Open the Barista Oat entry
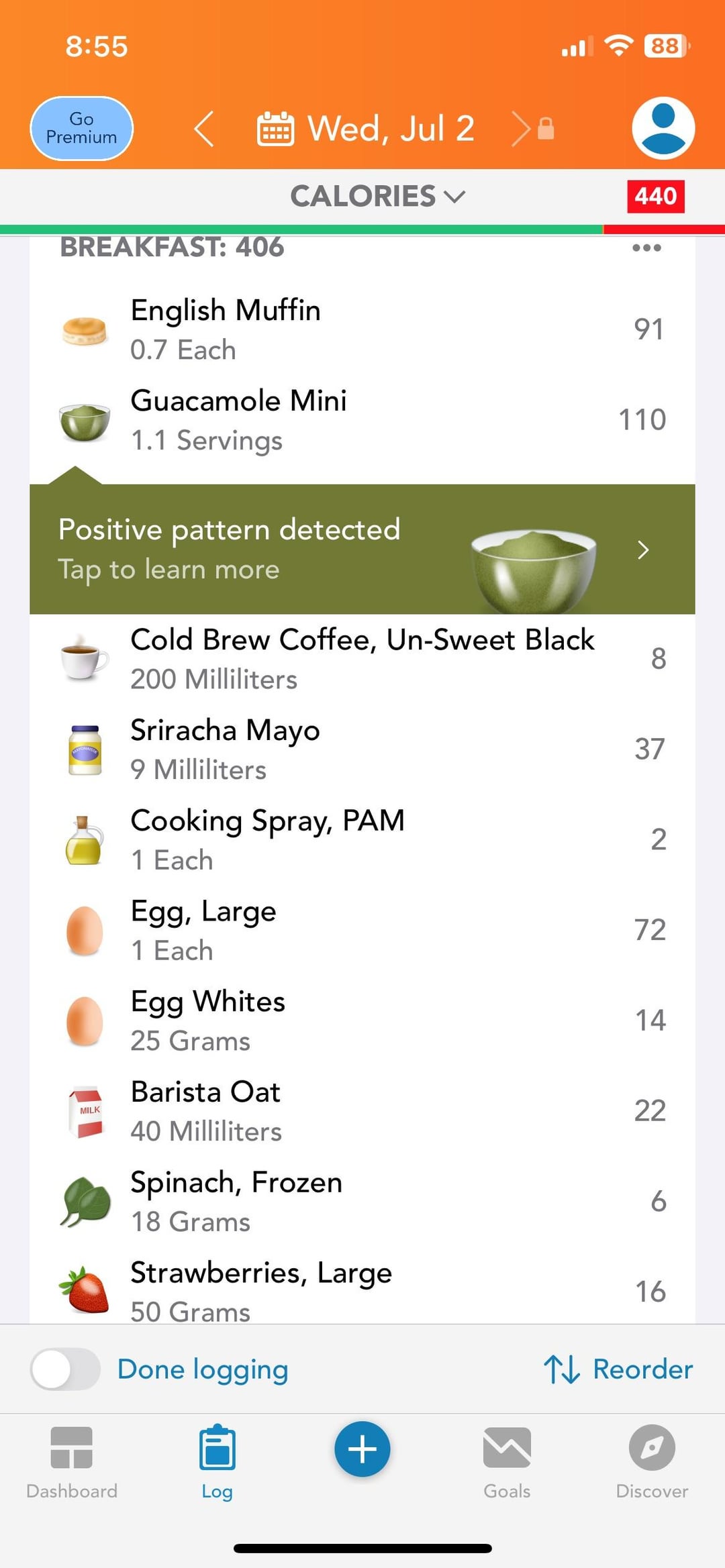Screen dimensions: 725x1568 362,1111
